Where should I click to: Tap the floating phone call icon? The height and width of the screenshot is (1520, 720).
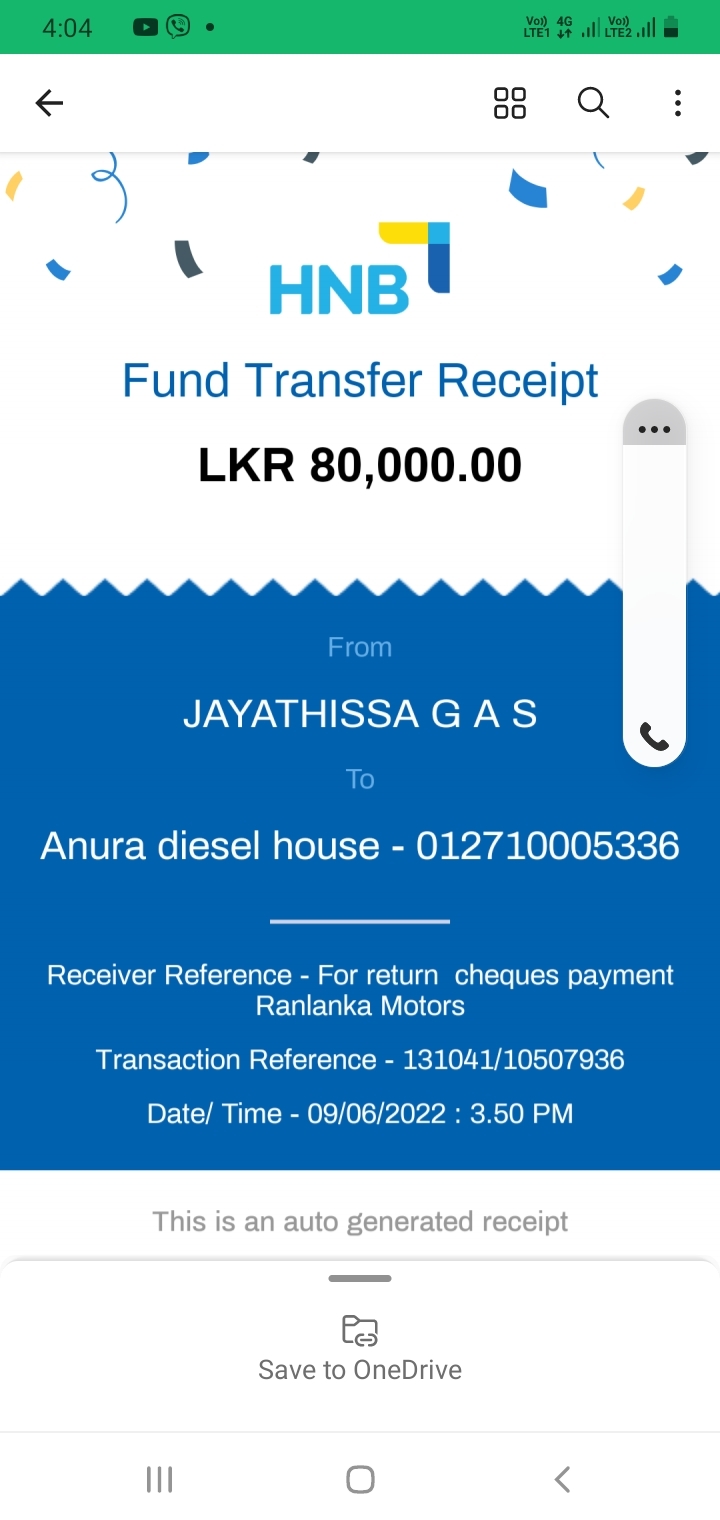pos(654,737)
